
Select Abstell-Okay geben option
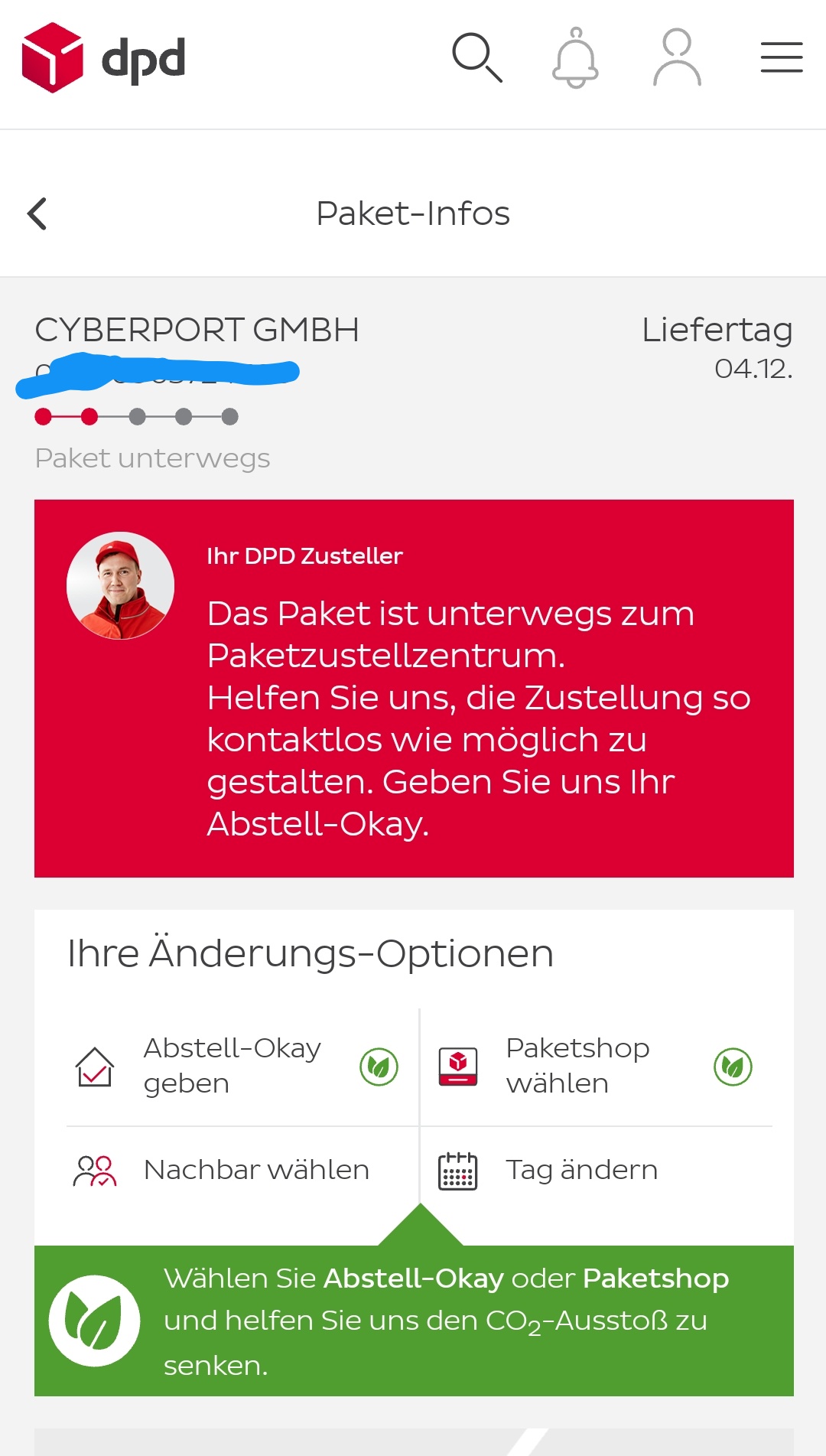[x=233, y=1066]
